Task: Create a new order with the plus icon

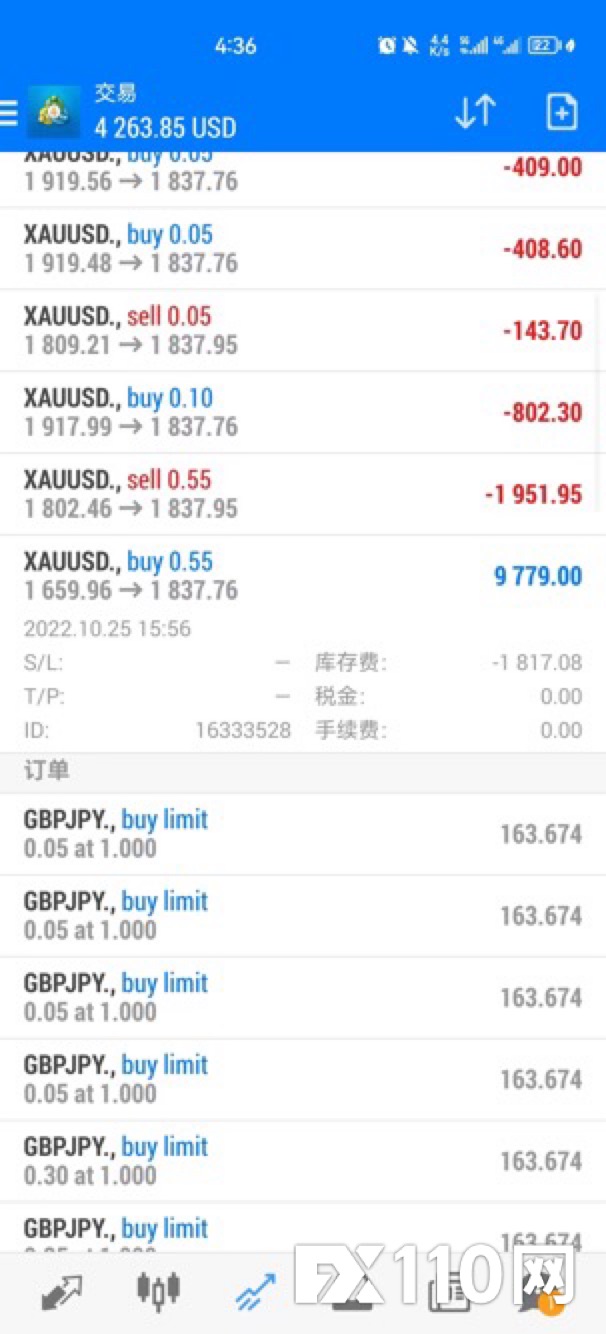Action: (x=562, y=112)
